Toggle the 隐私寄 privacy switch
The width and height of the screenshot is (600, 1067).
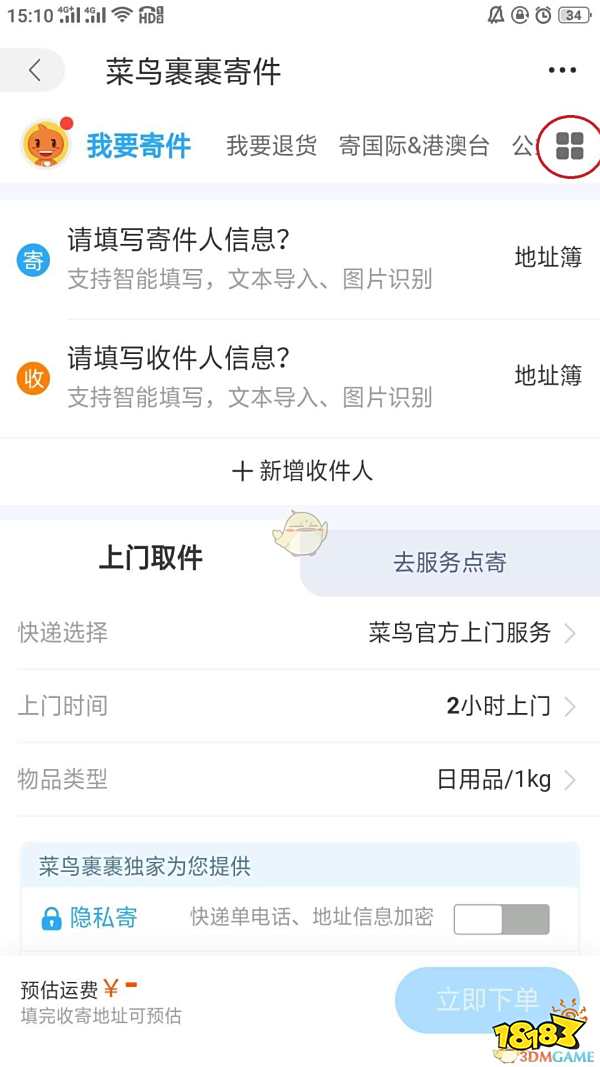coord(501,919)
